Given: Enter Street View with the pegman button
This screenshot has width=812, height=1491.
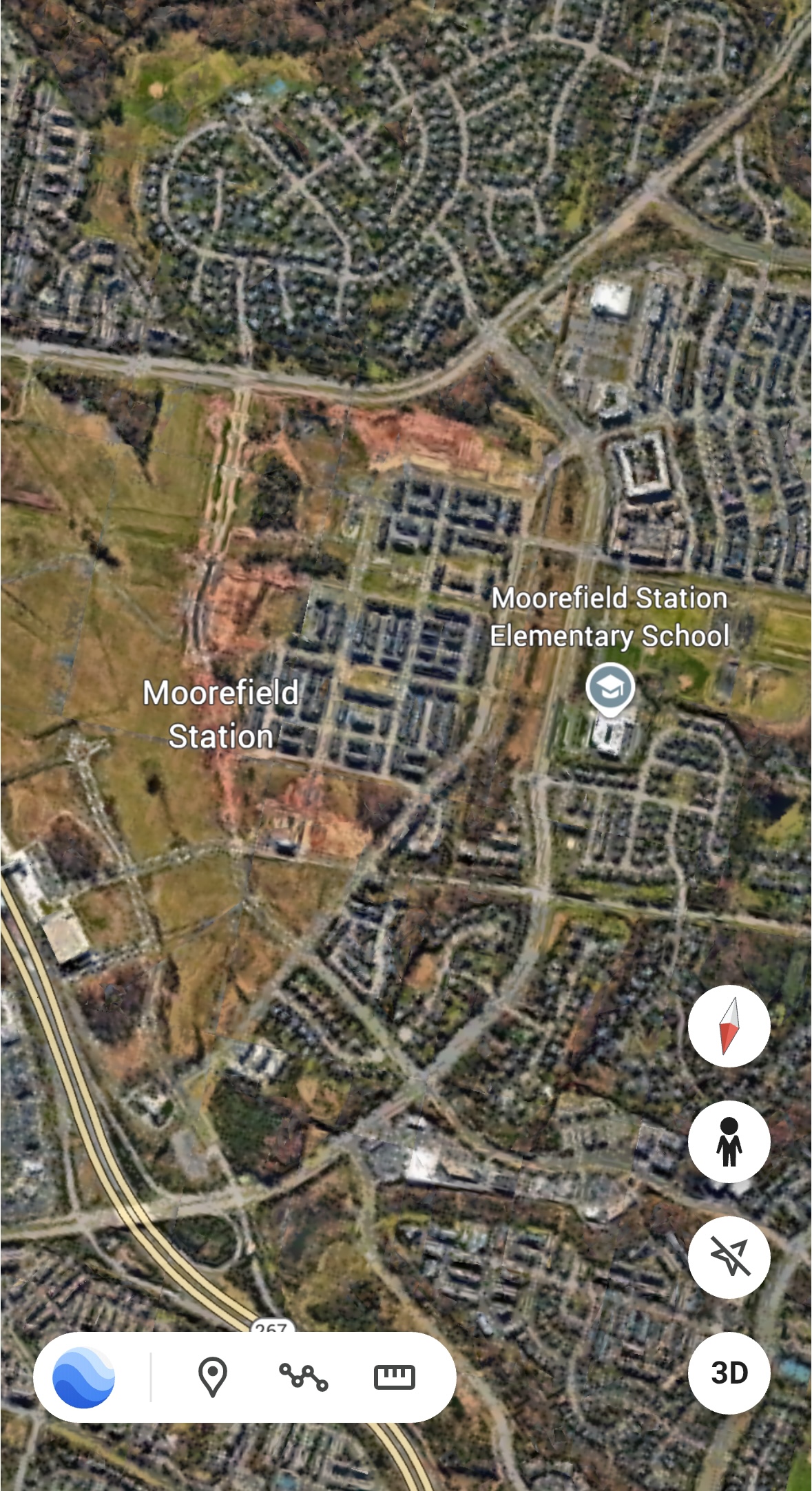Looking at the screenshot, I should coord(729,1141).
